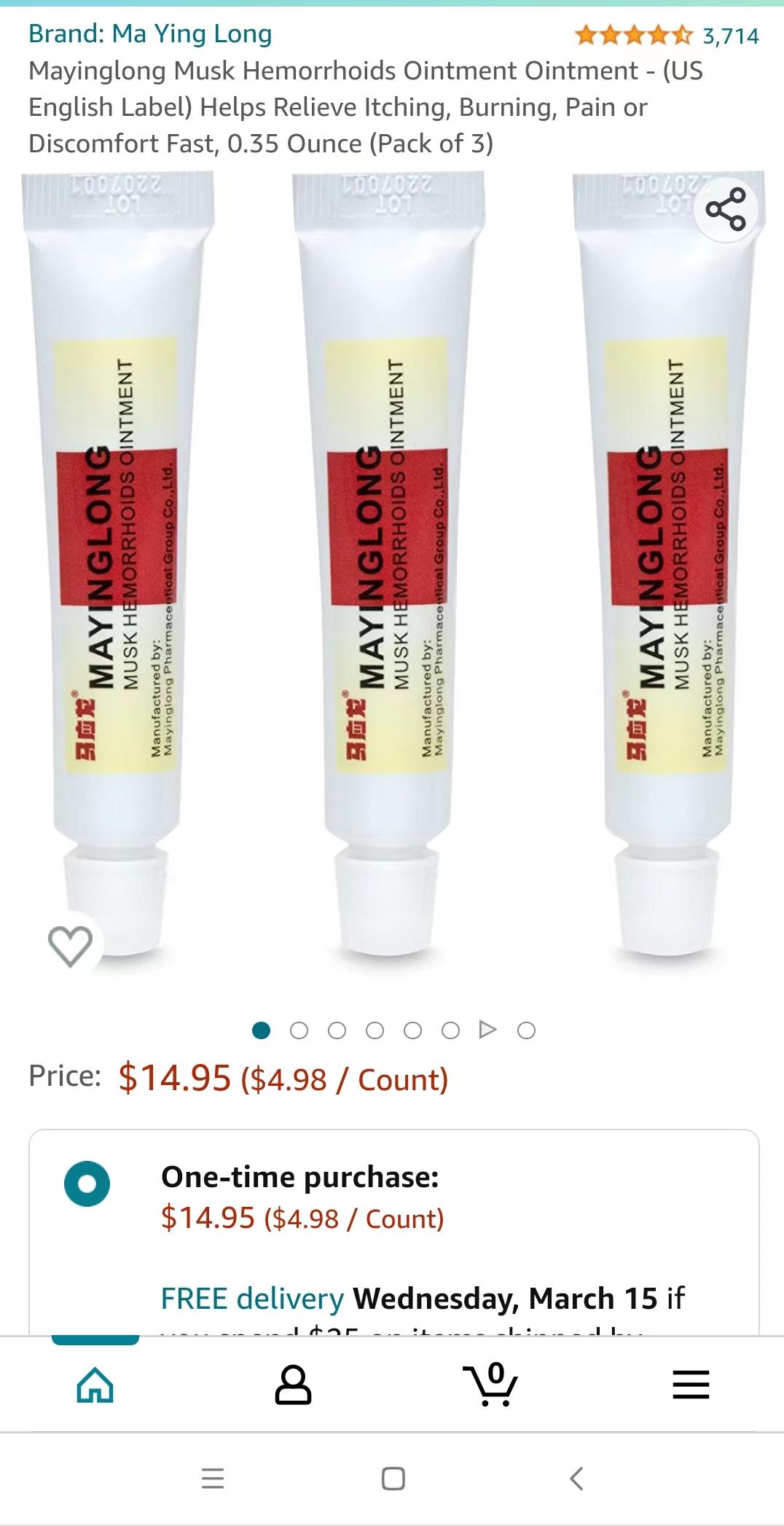The height and width of the screenshot is (1526, 784).
Task: Open the 3,714 star ratings reviews
Action: (666, 35)
